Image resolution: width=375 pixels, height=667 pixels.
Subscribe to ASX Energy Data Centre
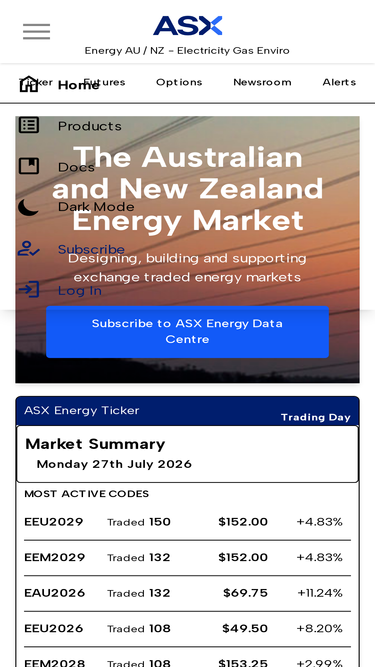(x=188, y=332)
